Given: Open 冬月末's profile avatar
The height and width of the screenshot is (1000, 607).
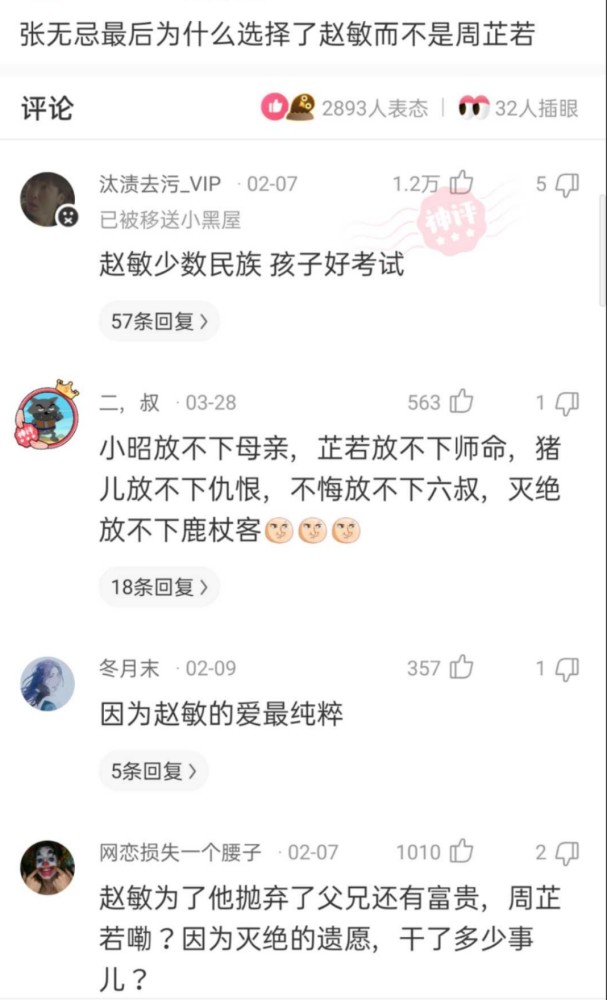Looking at the screenshot, I should pos(47,683).
